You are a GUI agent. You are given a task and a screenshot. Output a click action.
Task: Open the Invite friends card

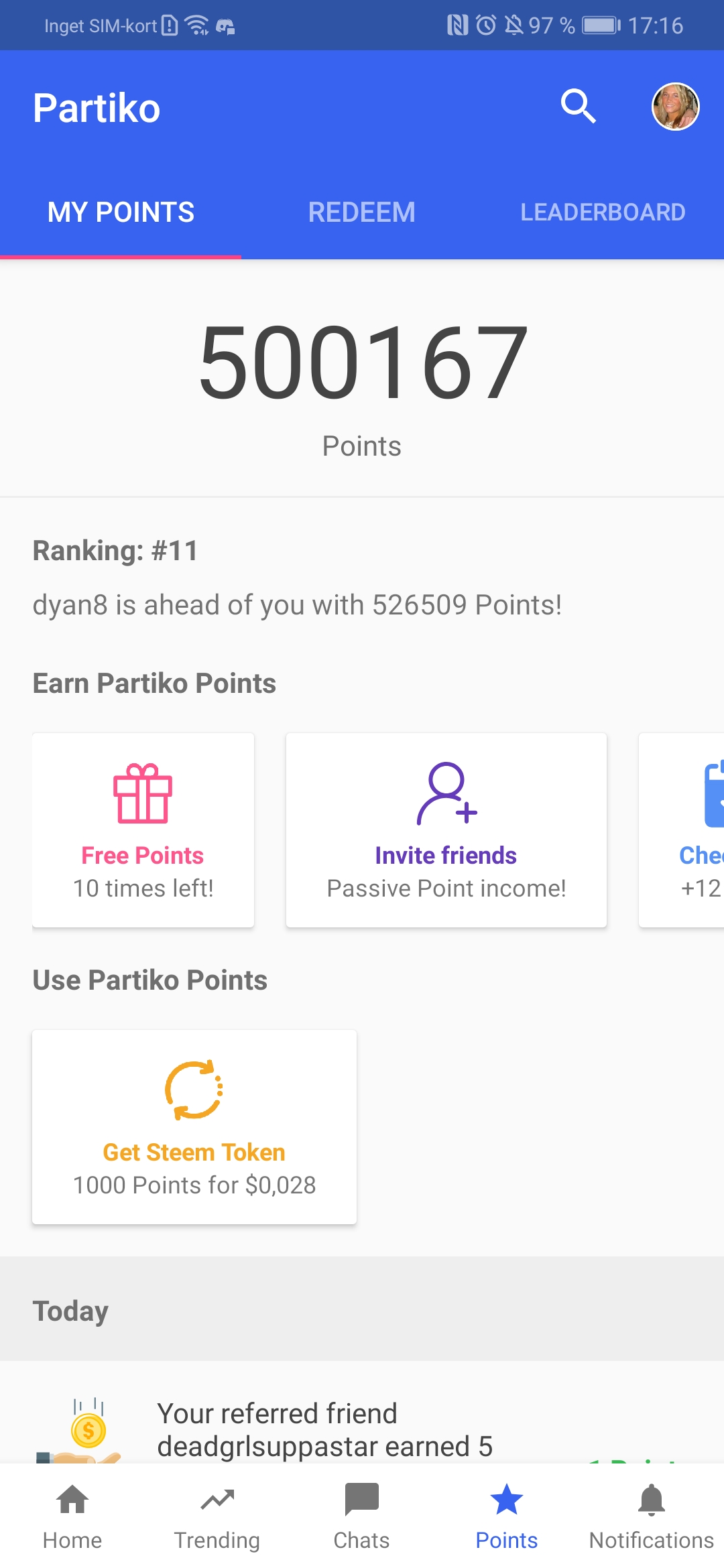pyautogui.click(x=446, y=830)
